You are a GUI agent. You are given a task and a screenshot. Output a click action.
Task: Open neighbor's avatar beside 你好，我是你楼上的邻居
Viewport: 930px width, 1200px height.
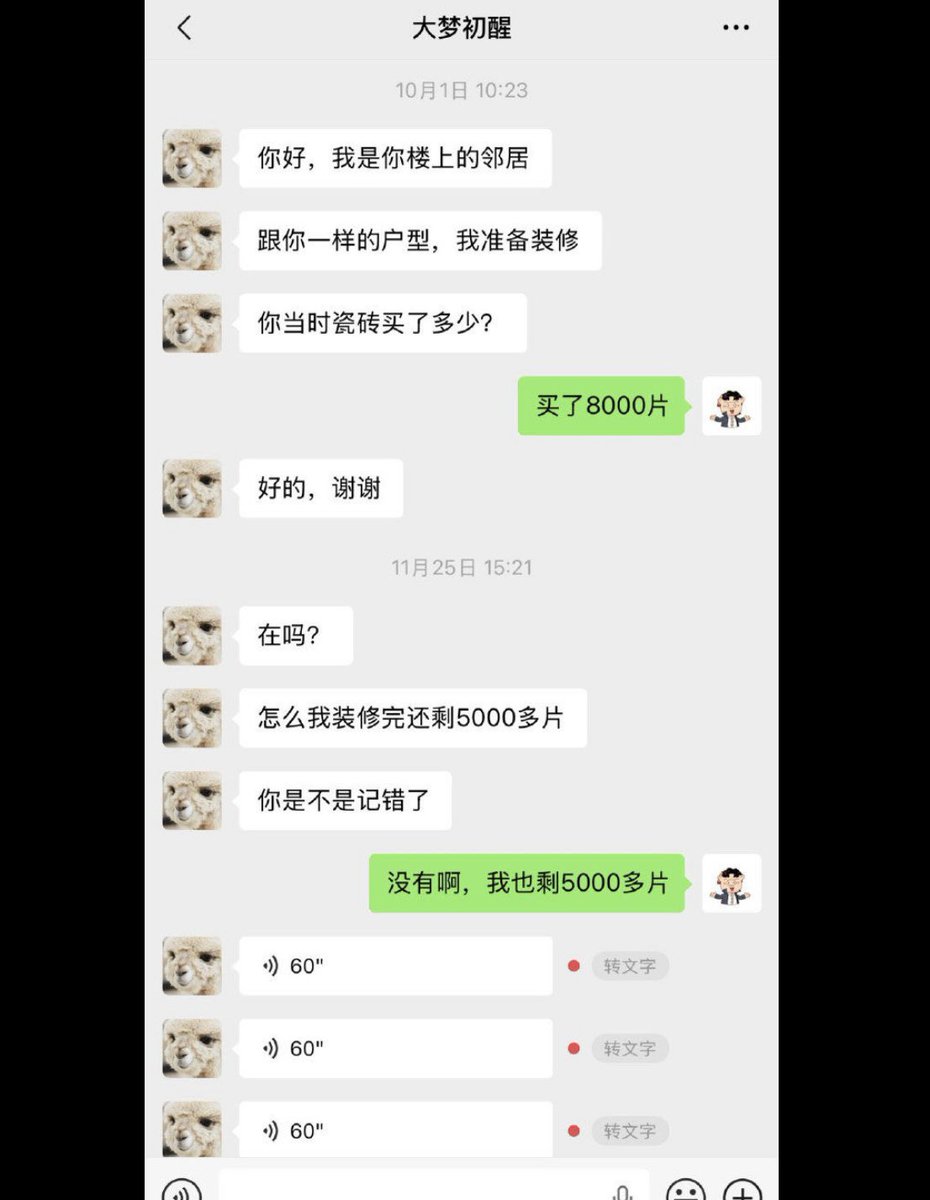click(x=192, y=158)
